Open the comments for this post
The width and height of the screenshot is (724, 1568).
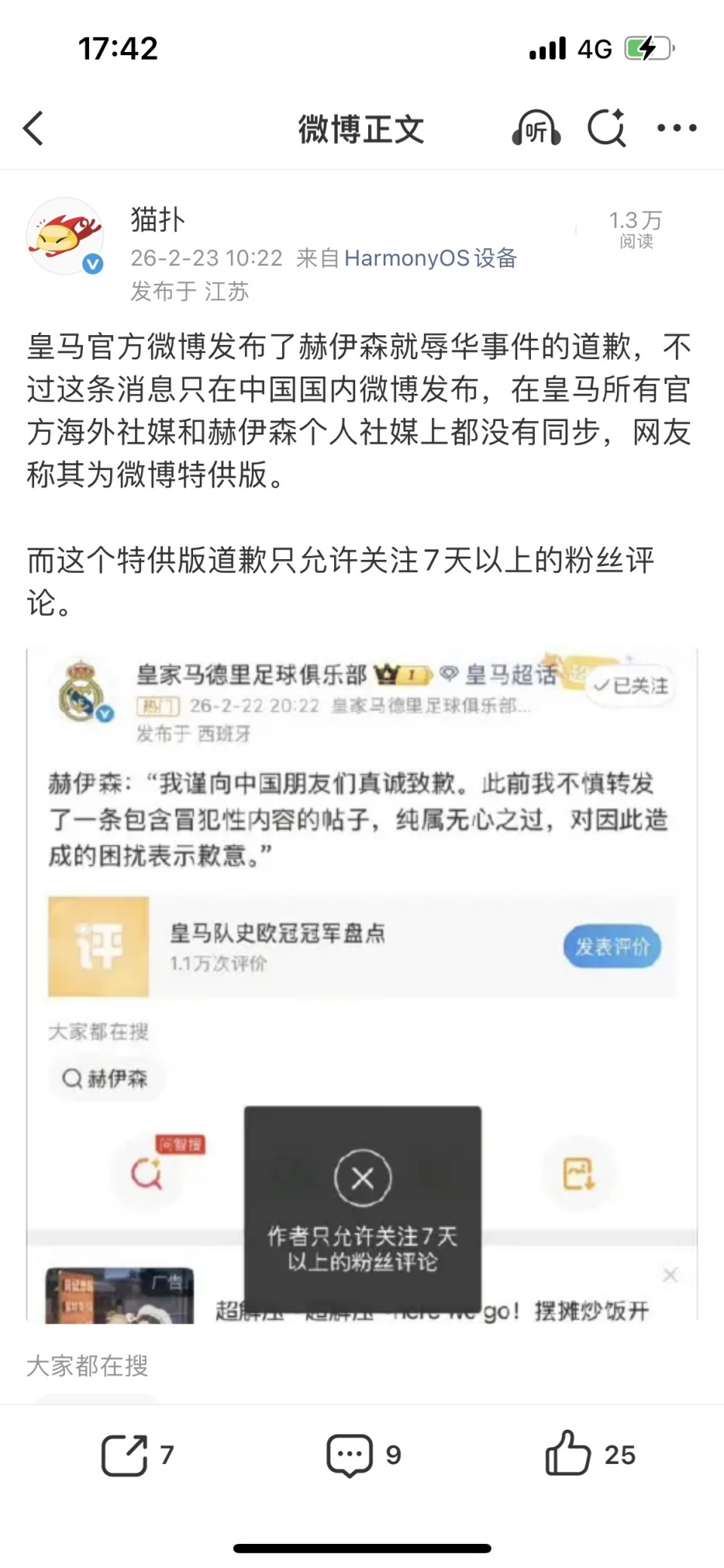(363, 1454)
